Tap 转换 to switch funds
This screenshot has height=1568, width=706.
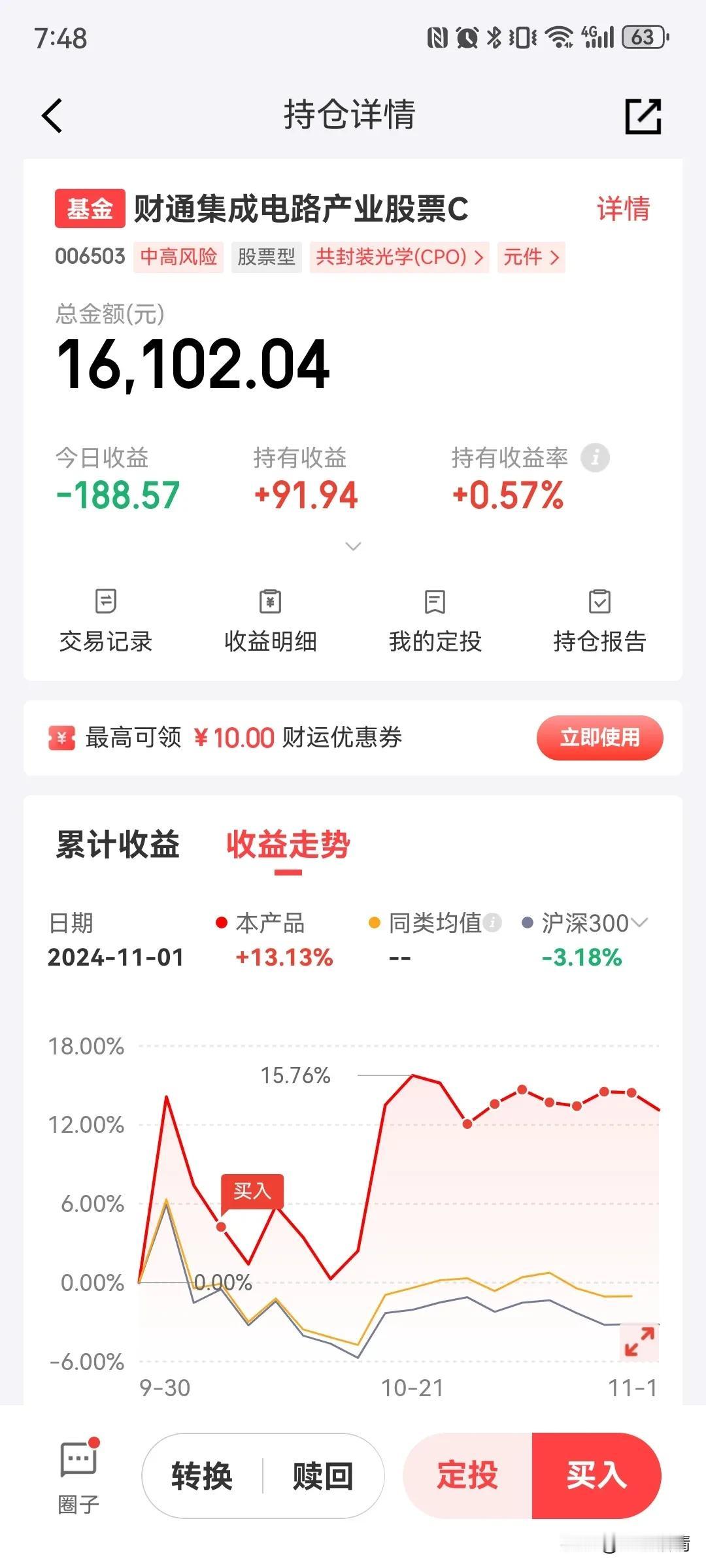tap(202, 1477)
